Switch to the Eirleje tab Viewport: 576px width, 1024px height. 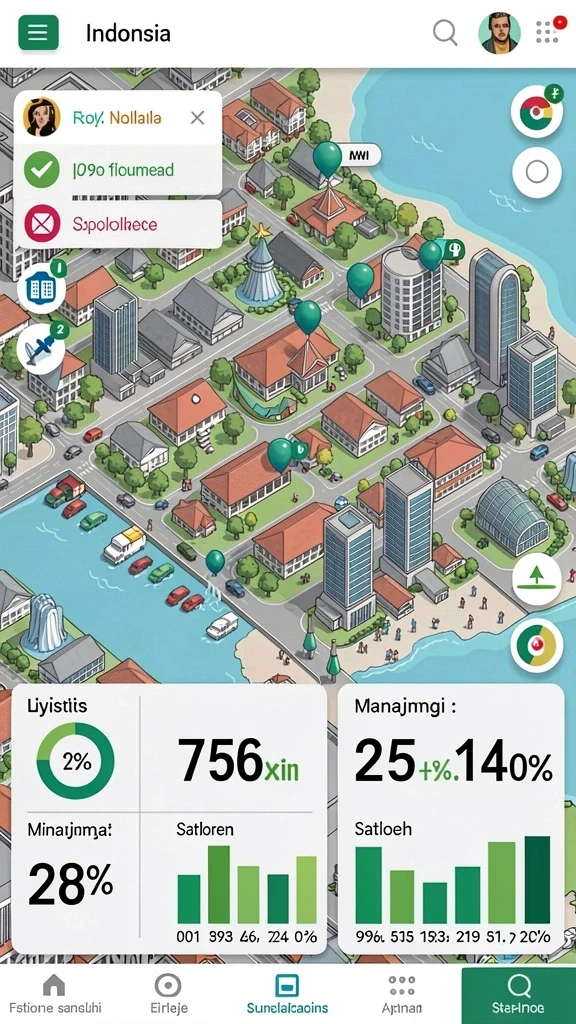pos(168,995)
